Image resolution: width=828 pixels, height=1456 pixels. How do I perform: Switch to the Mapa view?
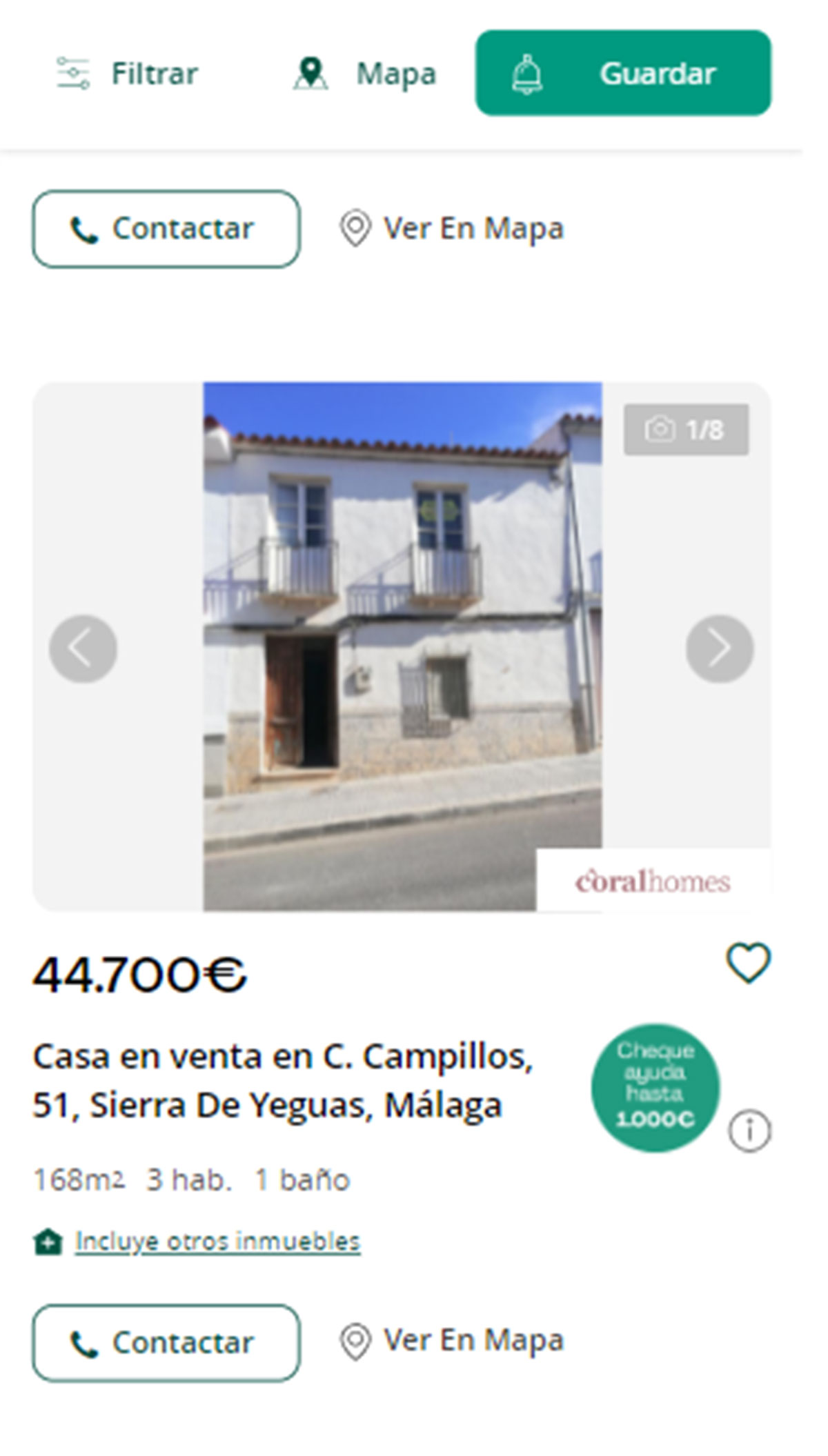(x=365, y=73)
